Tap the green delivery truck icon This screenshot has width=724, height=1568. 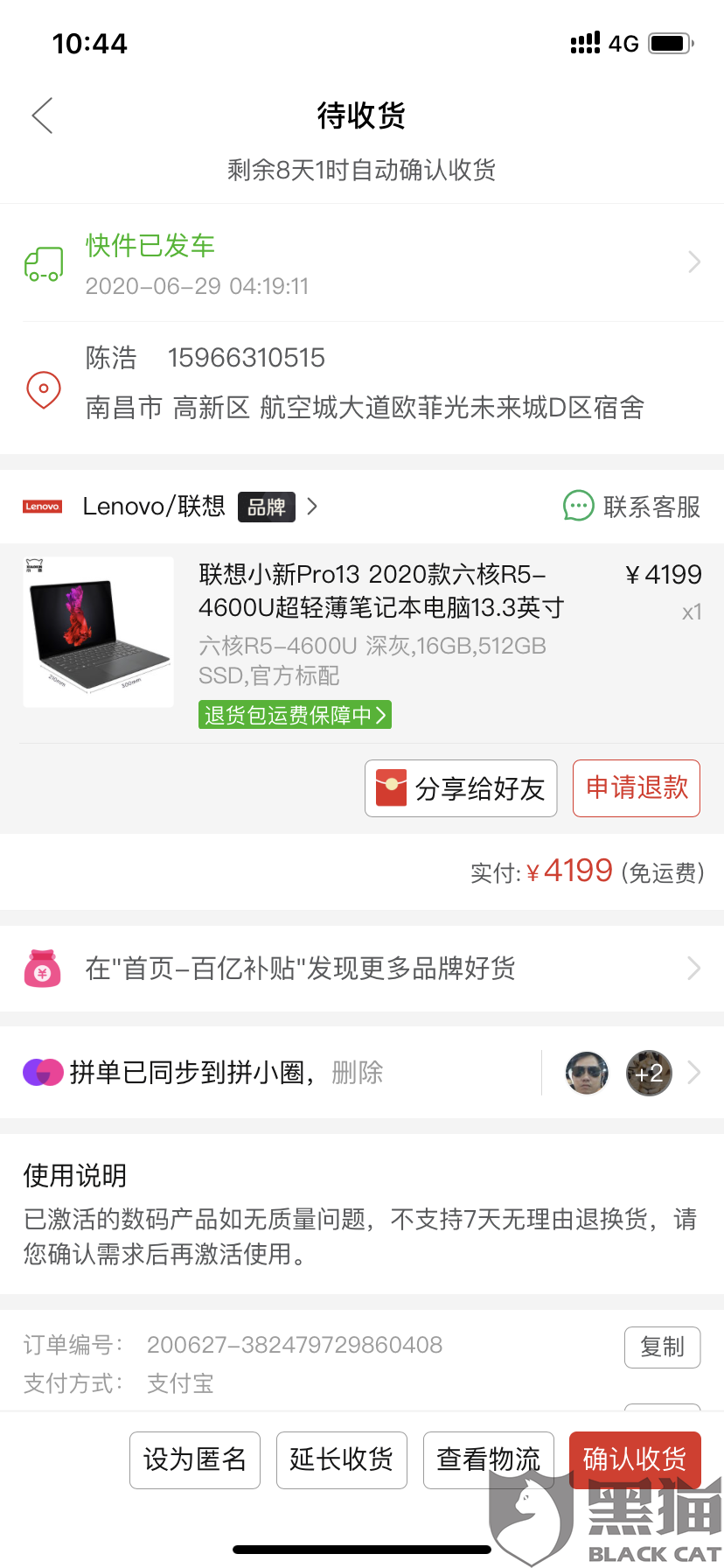[x=42, y=262]
